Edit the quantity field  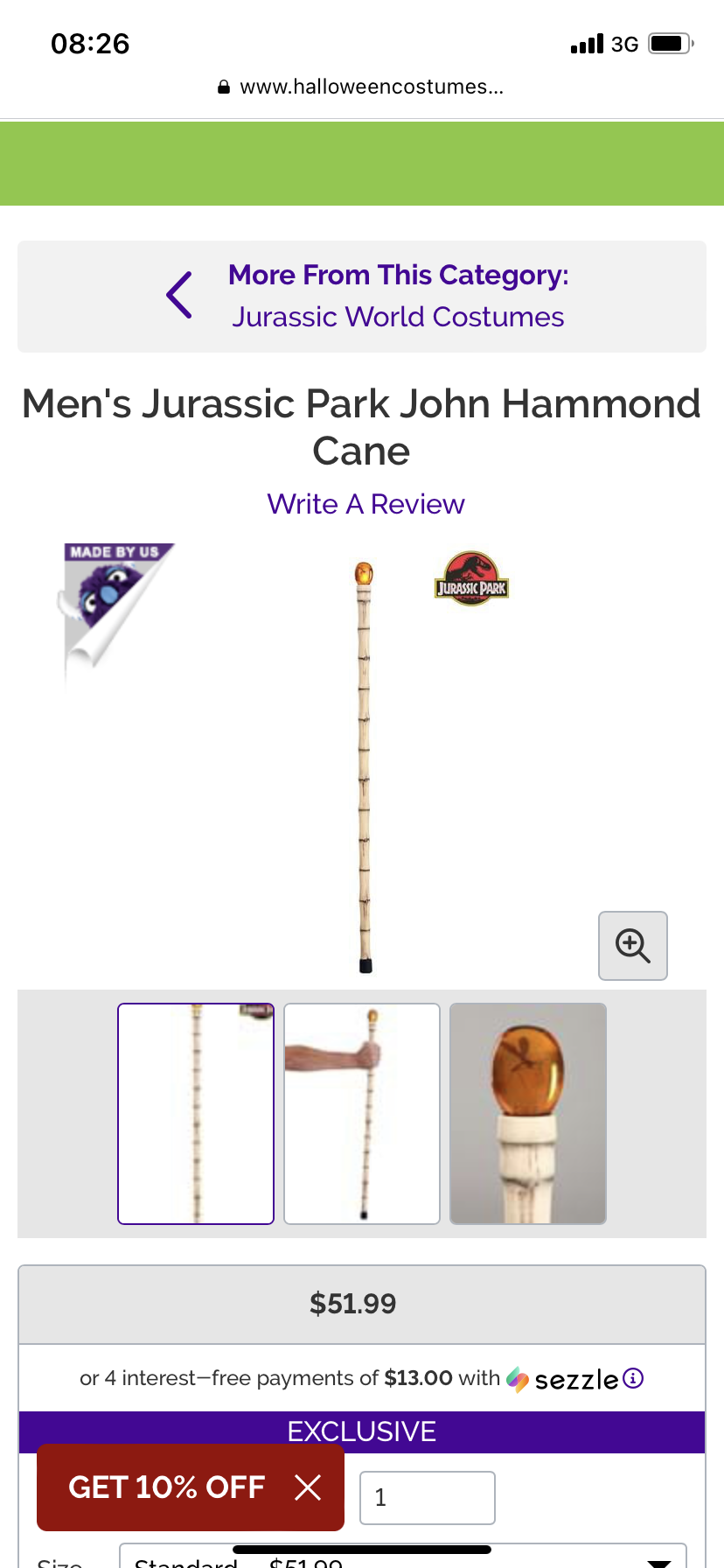coord(428,1497)
